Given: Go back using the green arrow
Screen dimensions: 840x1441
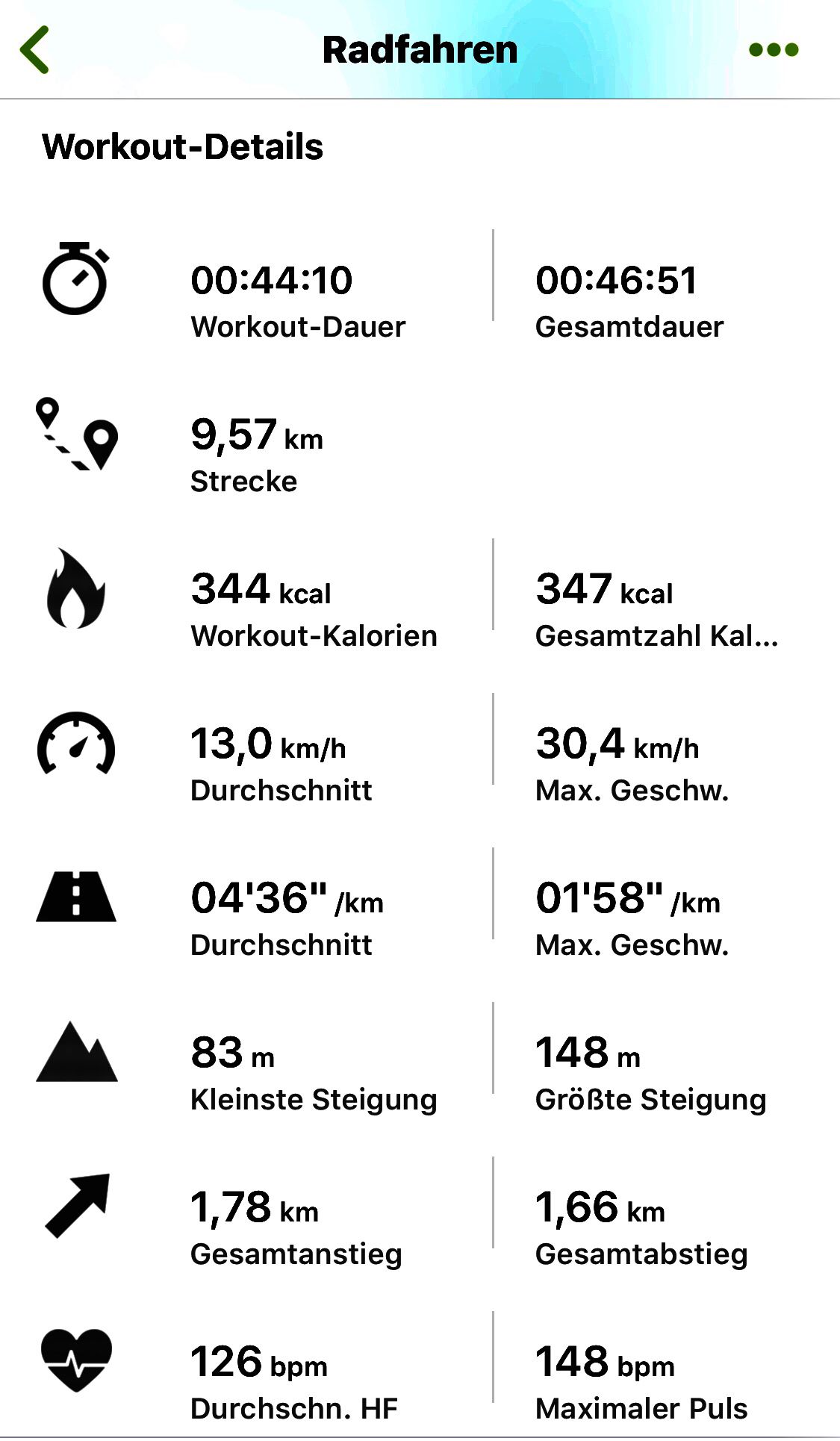Looking at the screenshot, I should pyautogui.click(x=34, y=50).
